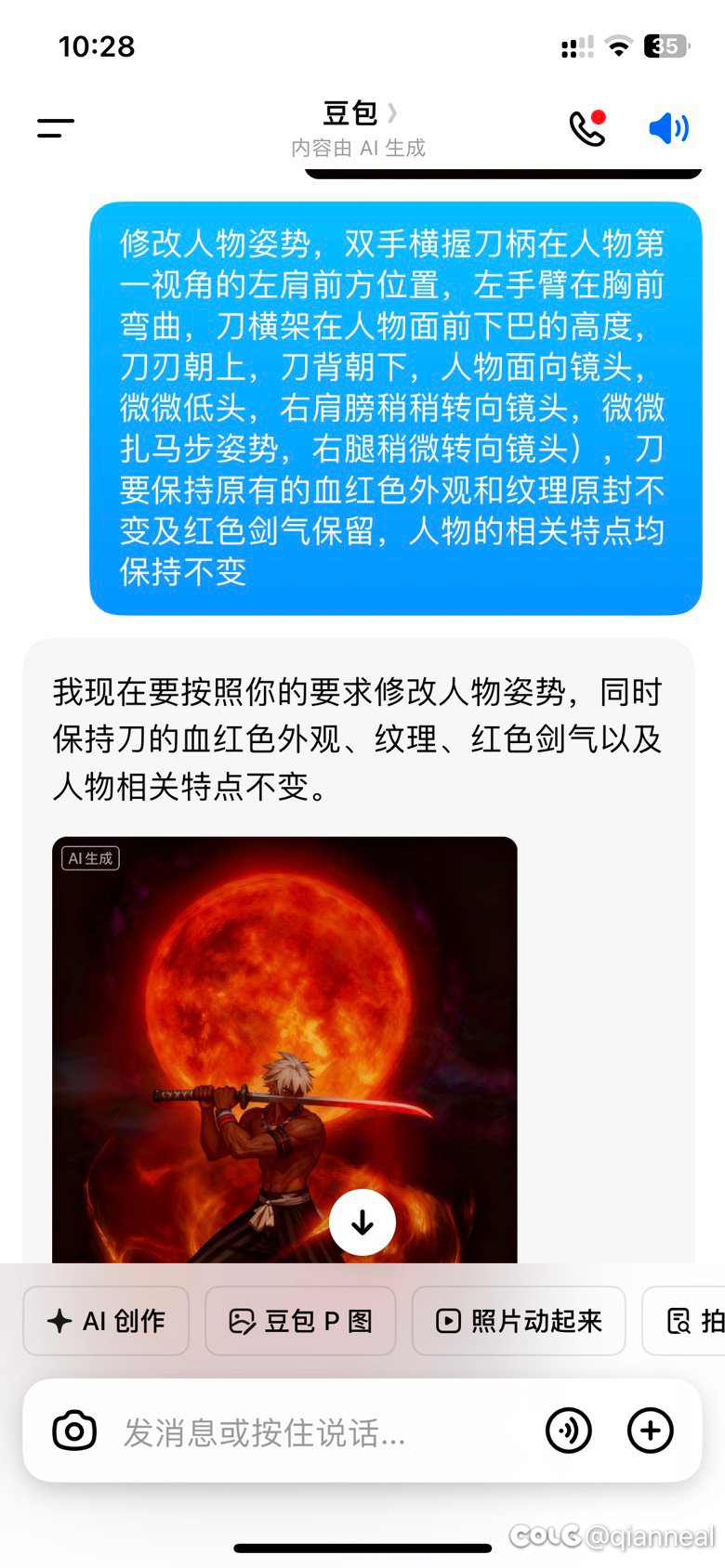Start a voice call with 豆包

pos(587,128)
